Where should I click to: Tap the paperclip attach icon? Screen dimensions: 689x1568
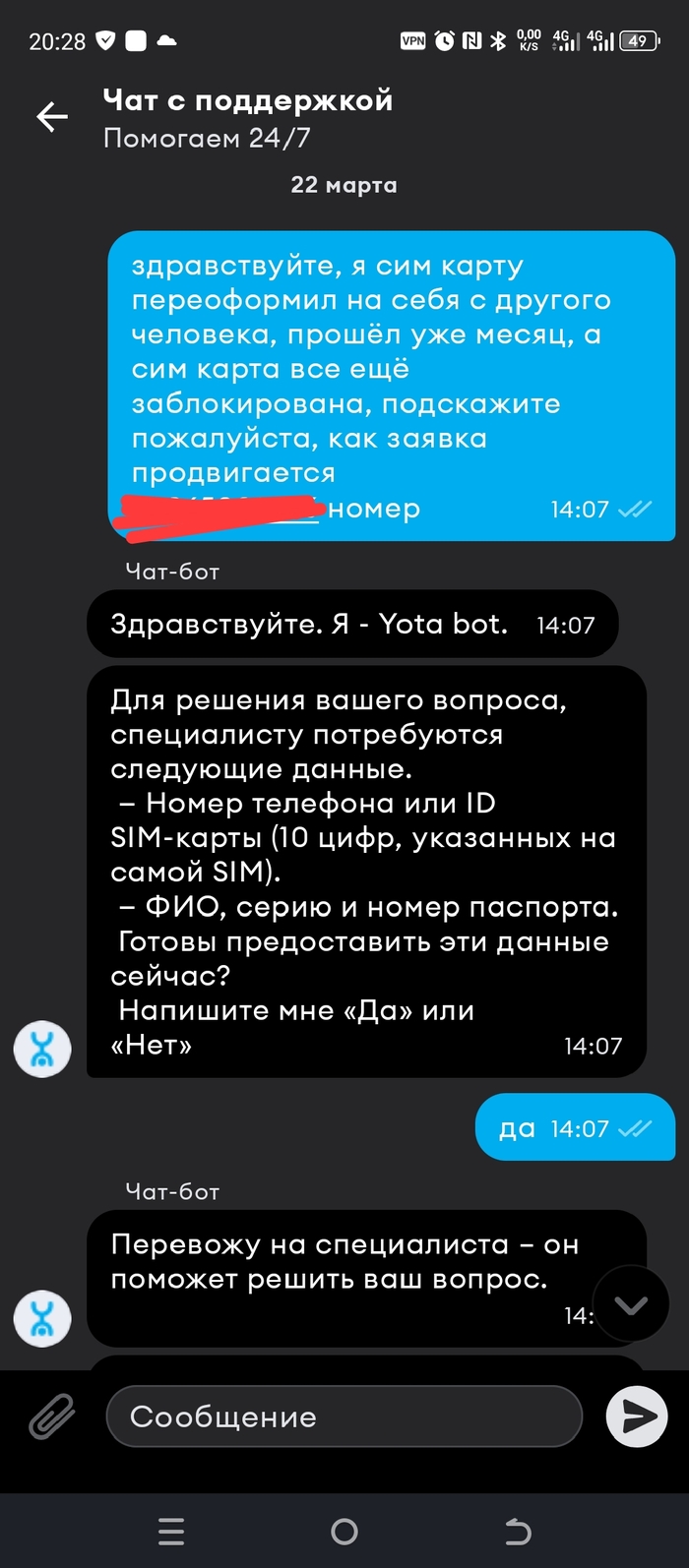click(x=51, y=1417)
